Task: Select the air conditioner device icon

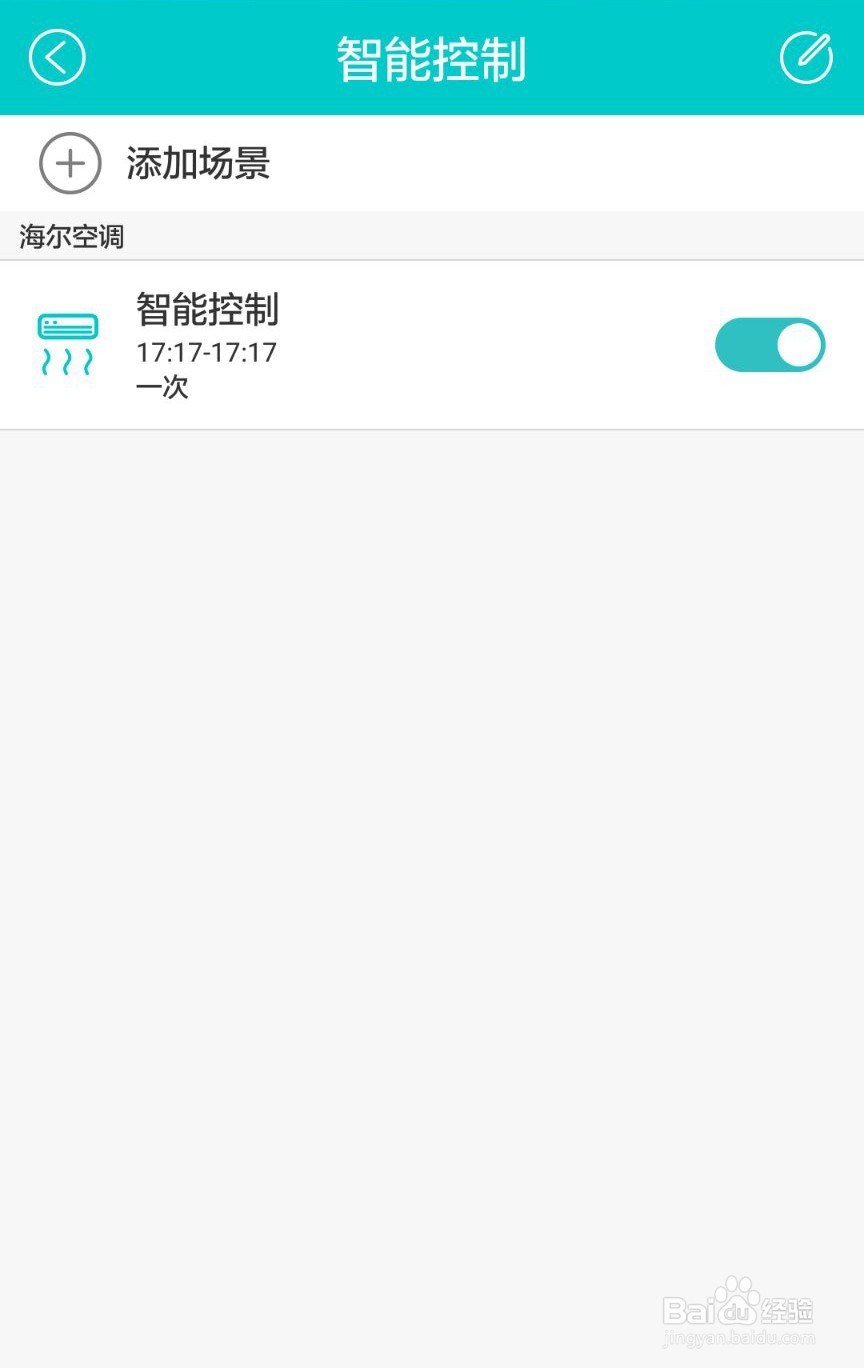Action: (67, 344)
